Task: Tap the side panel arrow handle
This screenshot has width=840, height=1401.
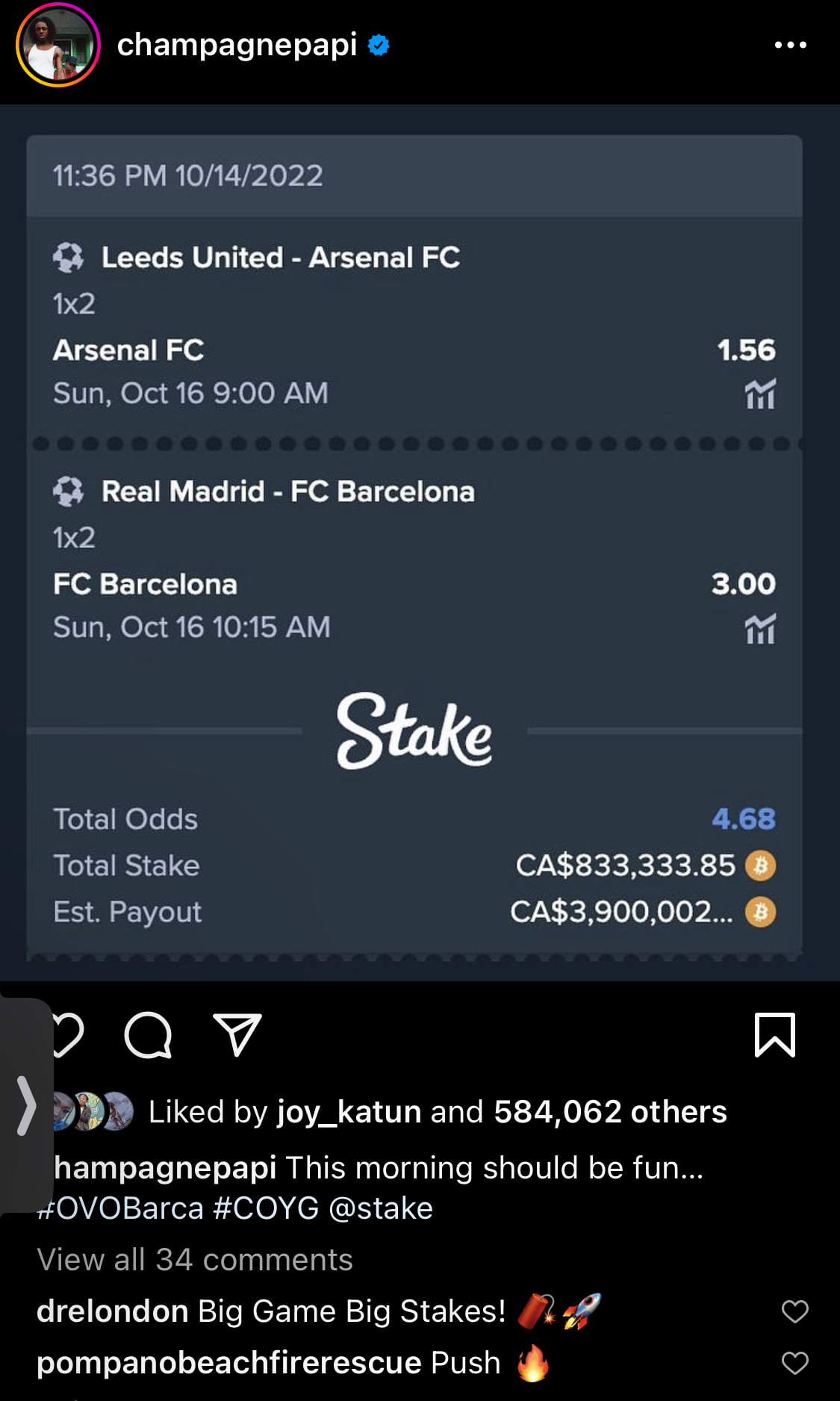Action: click(26, 1105)
